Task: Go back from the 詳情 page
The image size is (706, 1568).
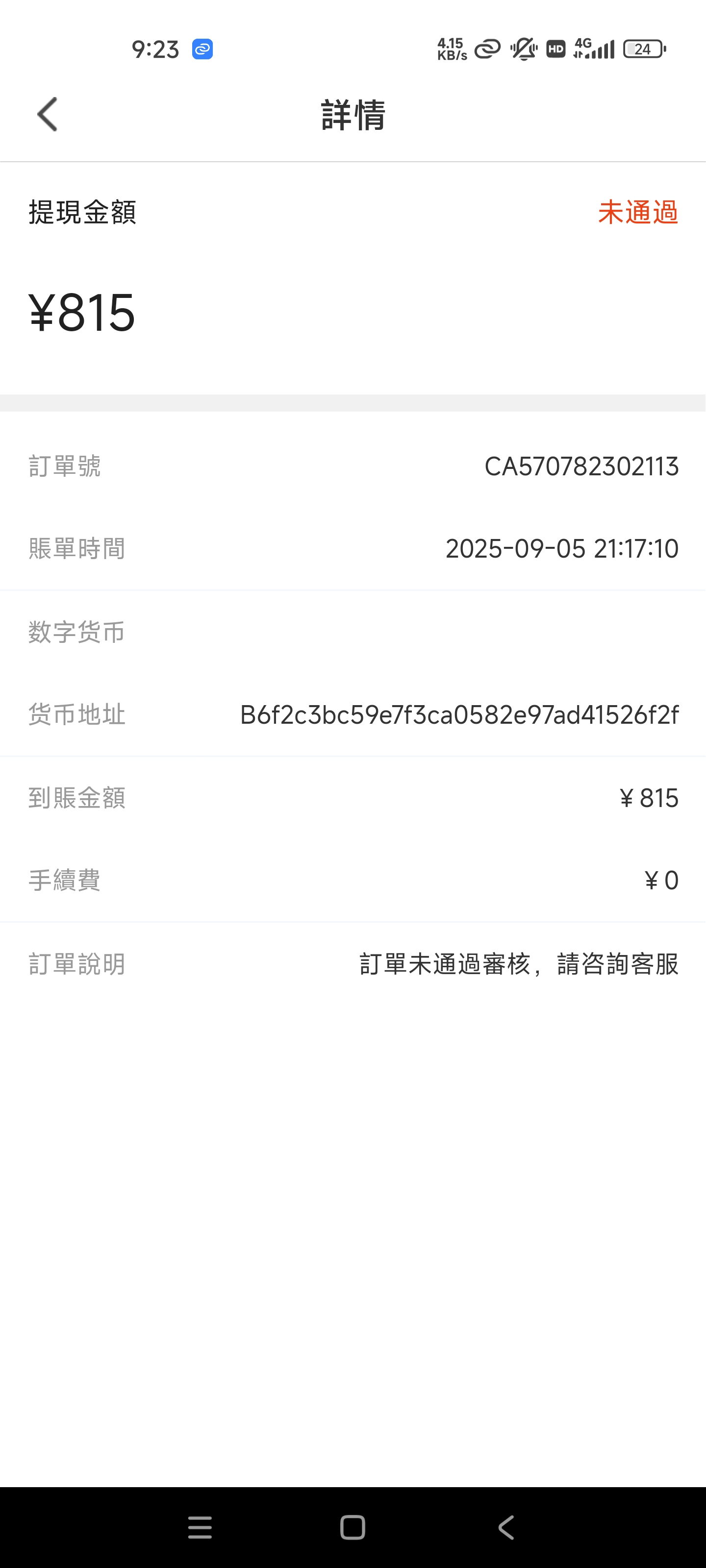Action: [x=48, y=114]
